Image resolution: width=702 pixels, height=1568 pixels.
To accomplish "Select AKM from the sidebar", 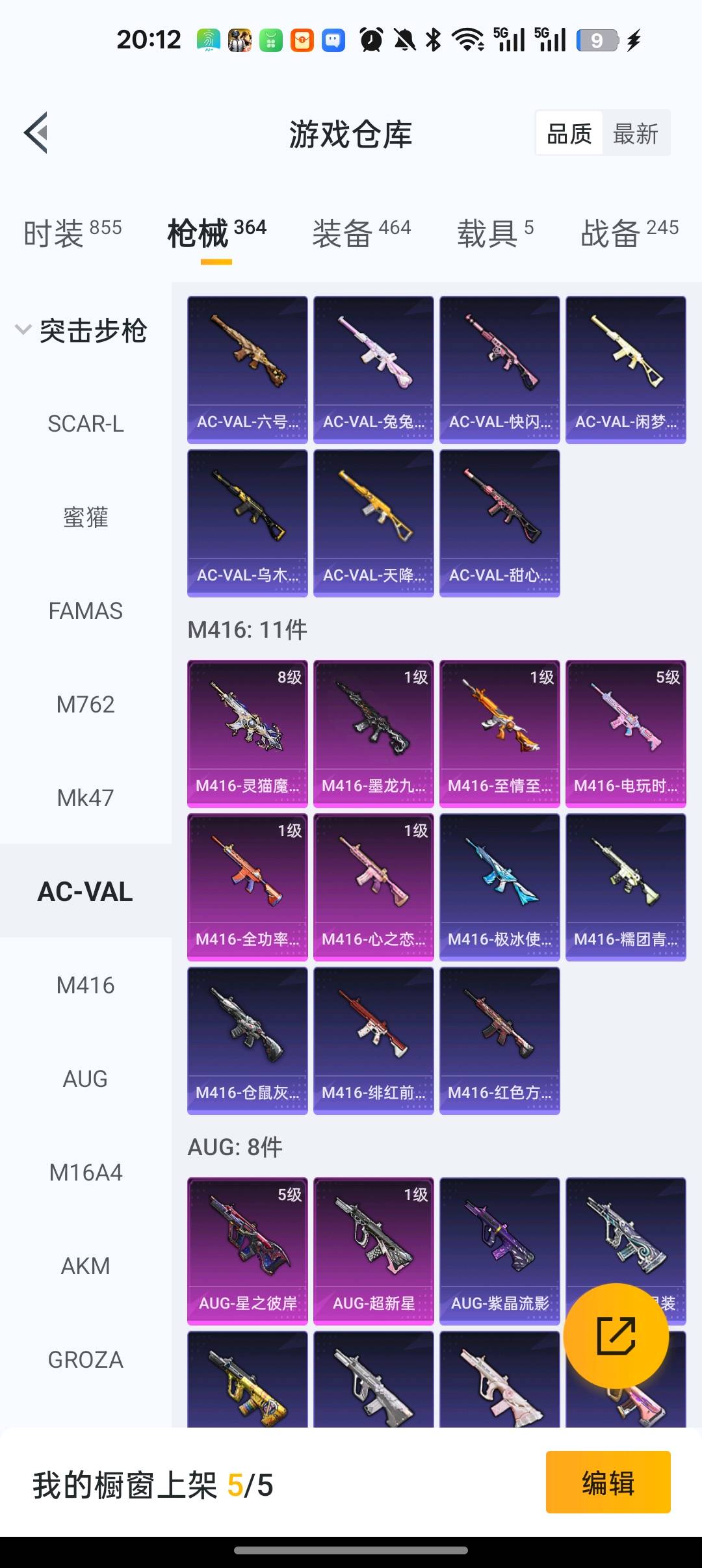I will point(86,1266).
